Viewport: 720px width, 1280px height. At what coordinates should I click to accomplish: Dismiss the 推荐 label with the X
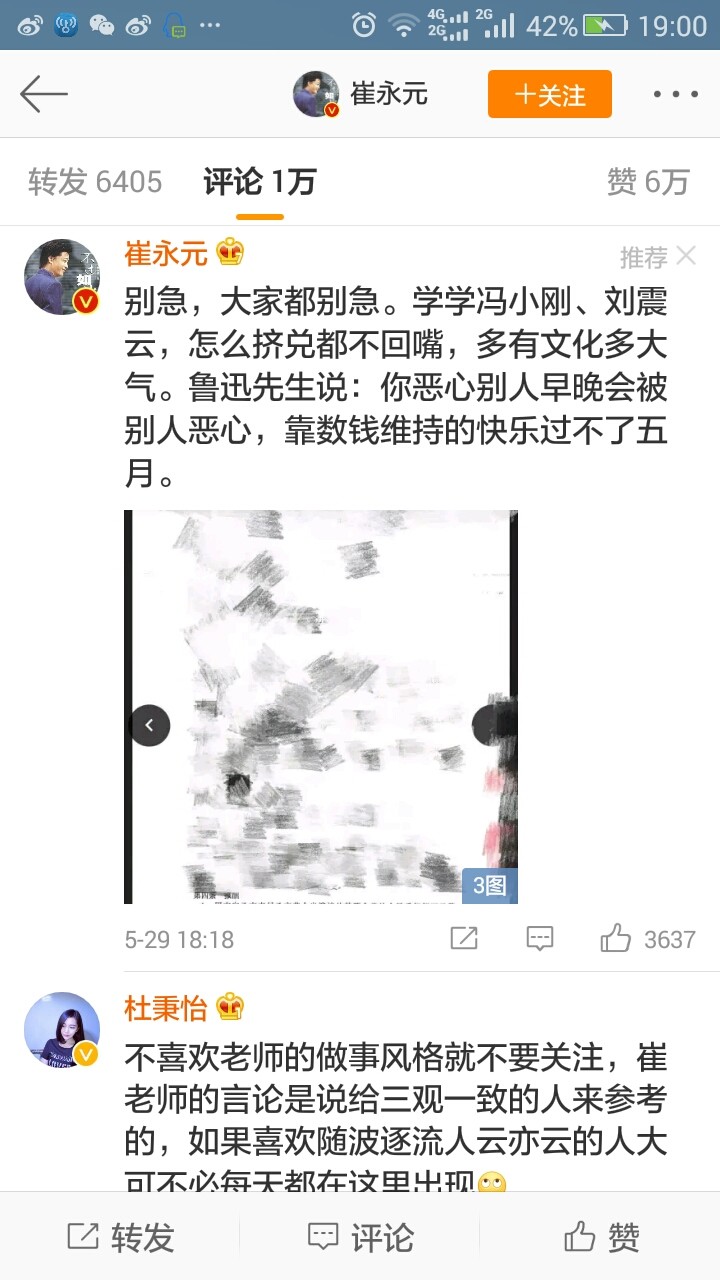click(686, 256)
